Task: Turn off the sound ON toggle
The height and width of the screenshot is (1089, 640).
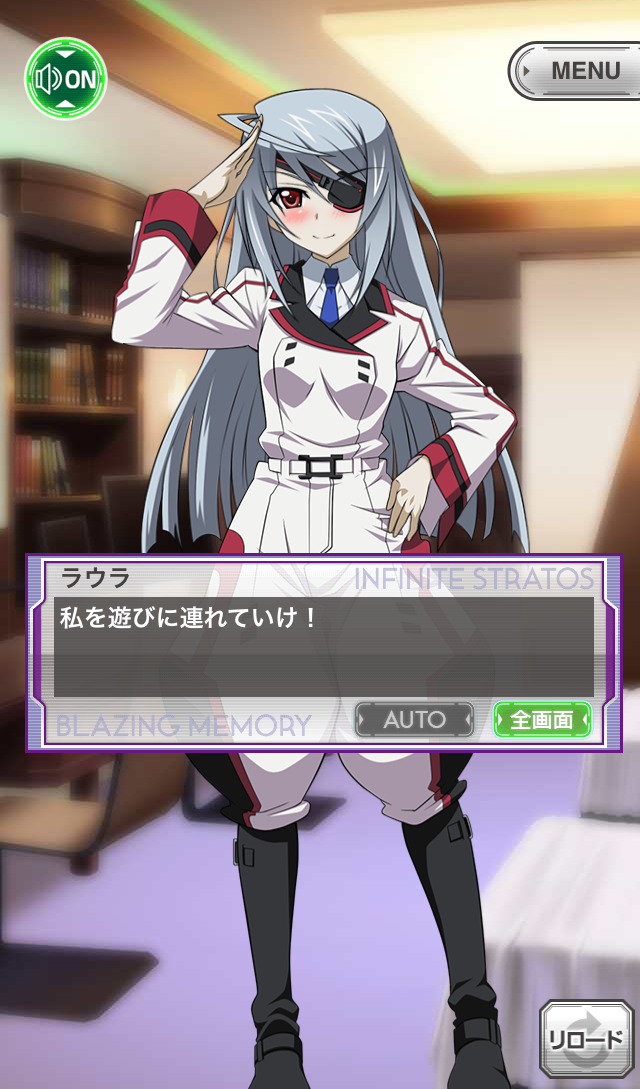Action: click(x=65, y=78)
